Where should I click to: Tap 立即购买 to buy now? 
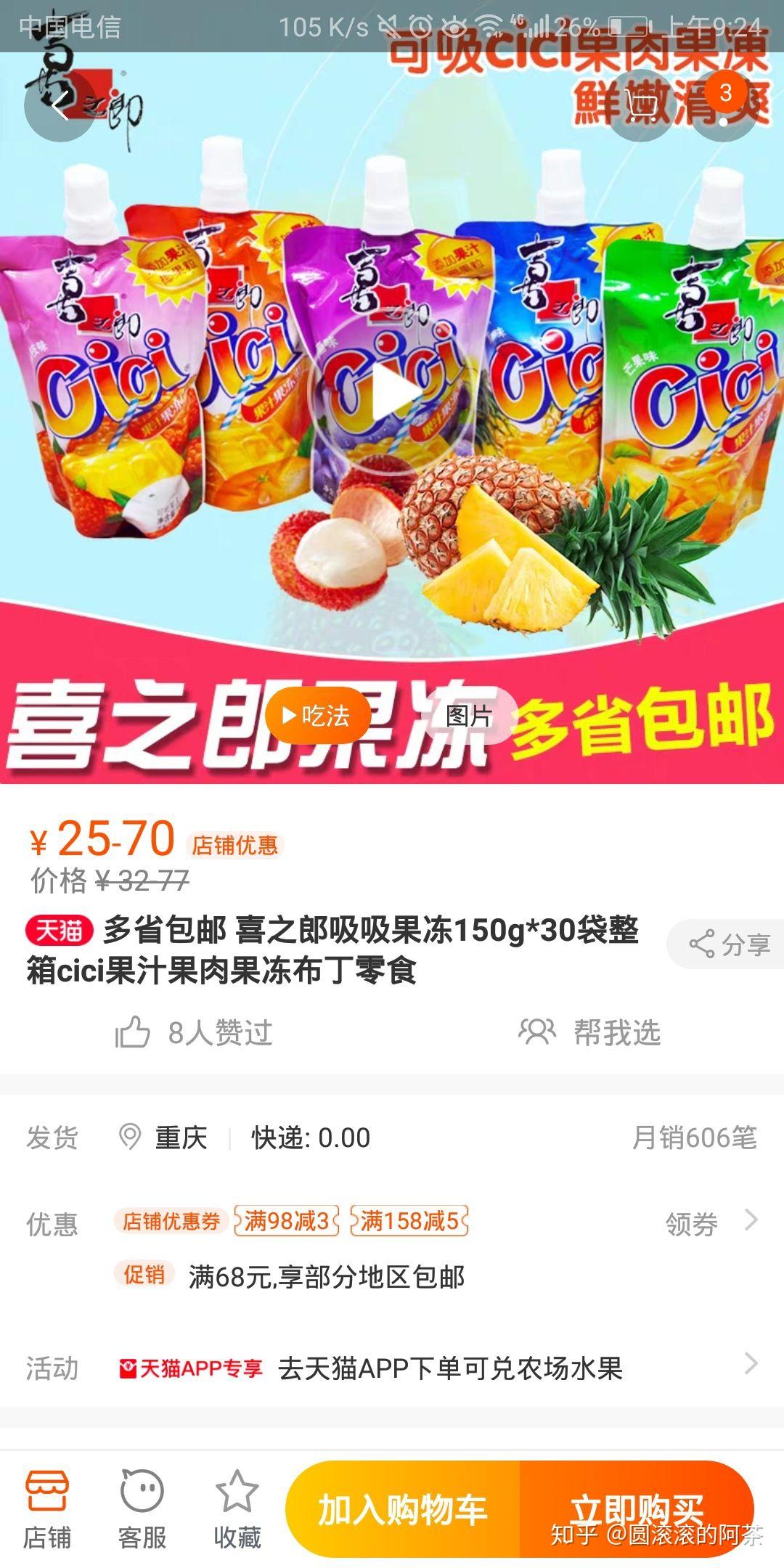click(636, 1510)
